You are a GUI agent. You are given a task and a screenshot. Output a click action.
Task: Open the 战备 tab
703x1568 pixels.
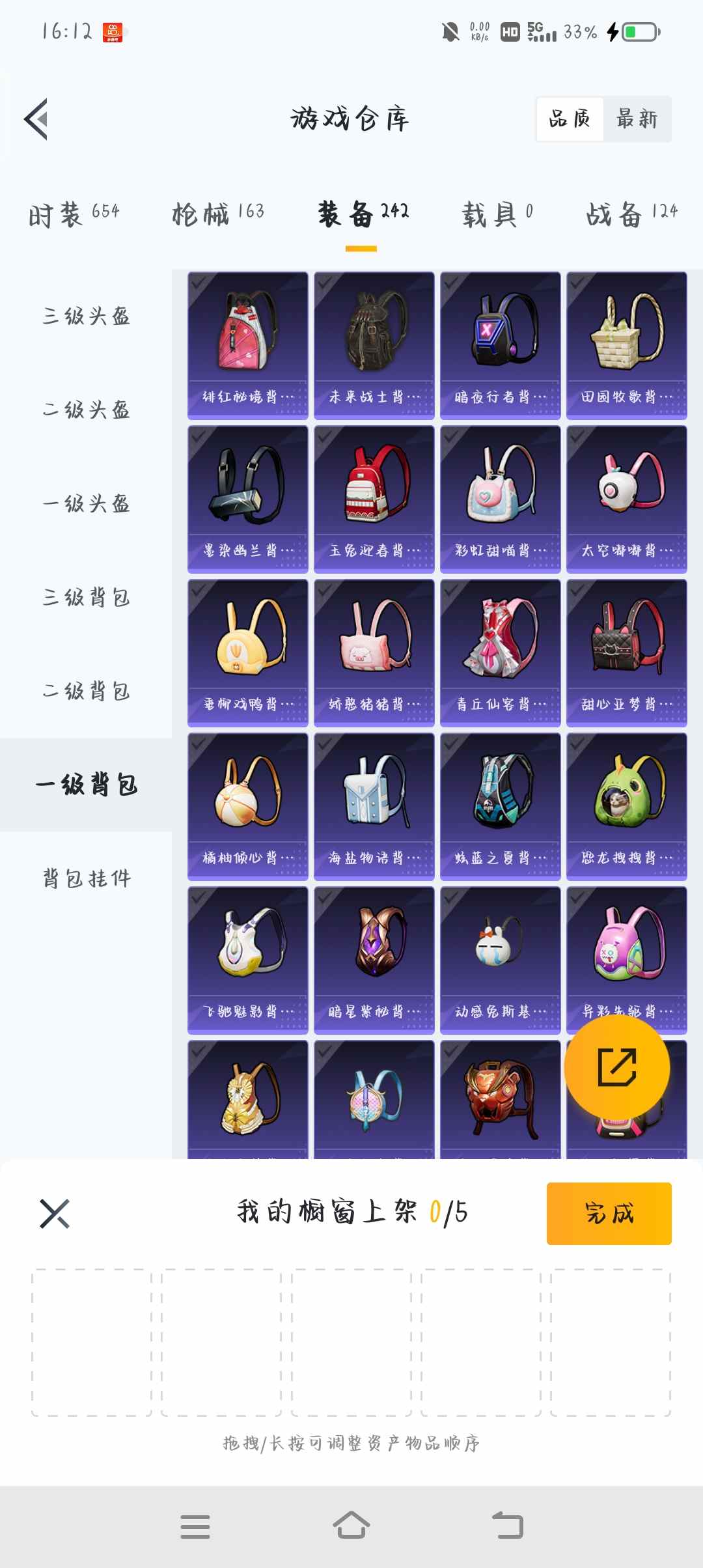(631, 213)
